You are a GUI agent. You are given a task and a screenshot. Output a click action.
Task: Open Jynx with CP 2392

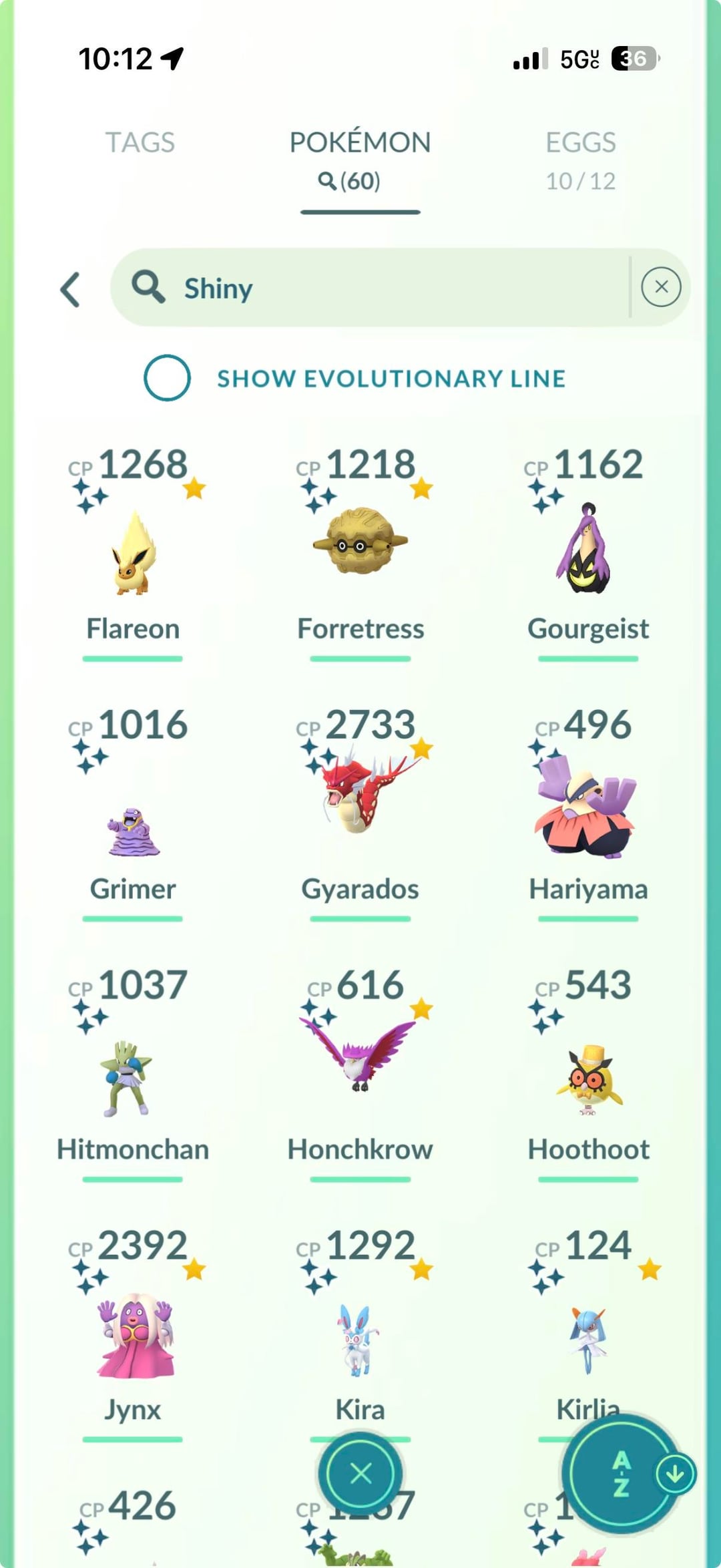coord(133,1336)
